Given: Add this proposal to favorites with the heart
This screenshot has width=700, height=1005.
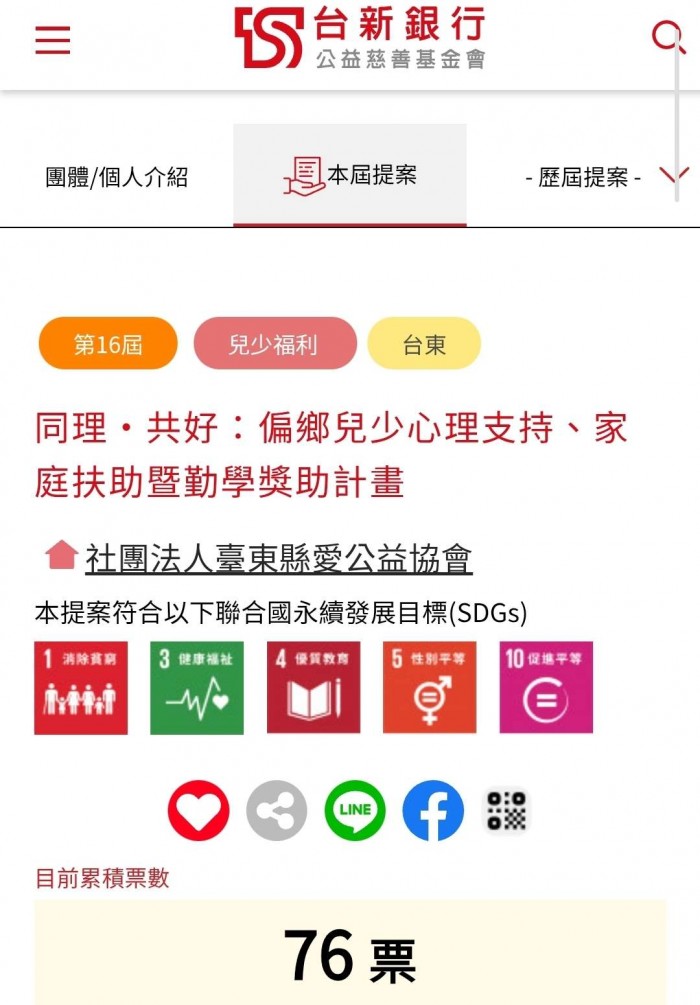Looking at the screenshot, I should [x=199, y=810].
